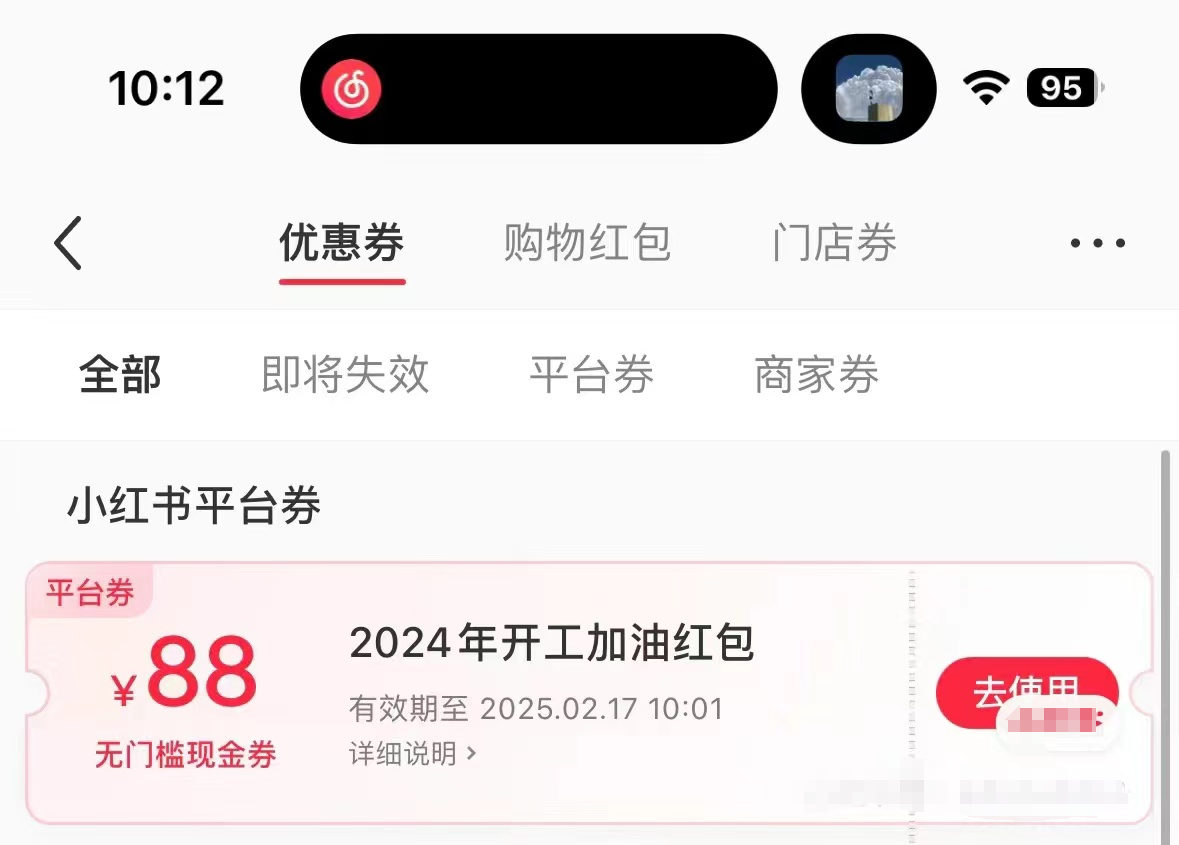
Task: Switch to the 购物红包 tab
Action: (587, 243)
